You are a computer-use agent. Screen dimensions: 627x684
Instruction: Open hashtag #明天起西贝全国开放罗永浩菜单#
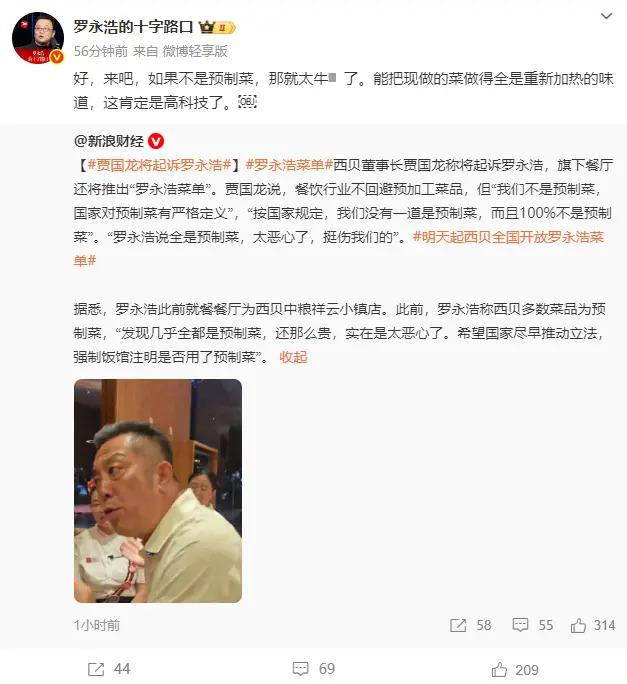coord(513,238)
